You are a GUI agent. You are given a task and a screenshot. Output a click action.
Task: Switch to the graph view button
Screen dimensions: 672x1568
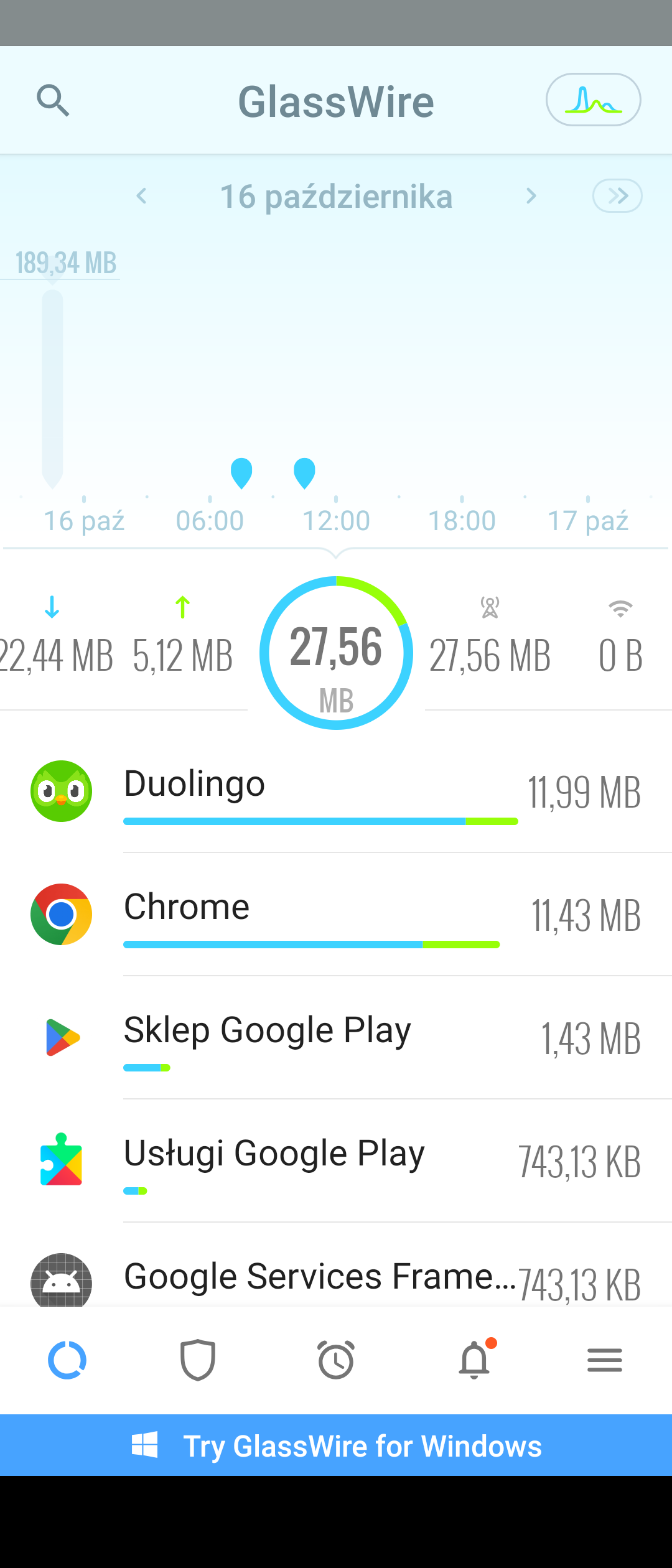coord(593,100)
